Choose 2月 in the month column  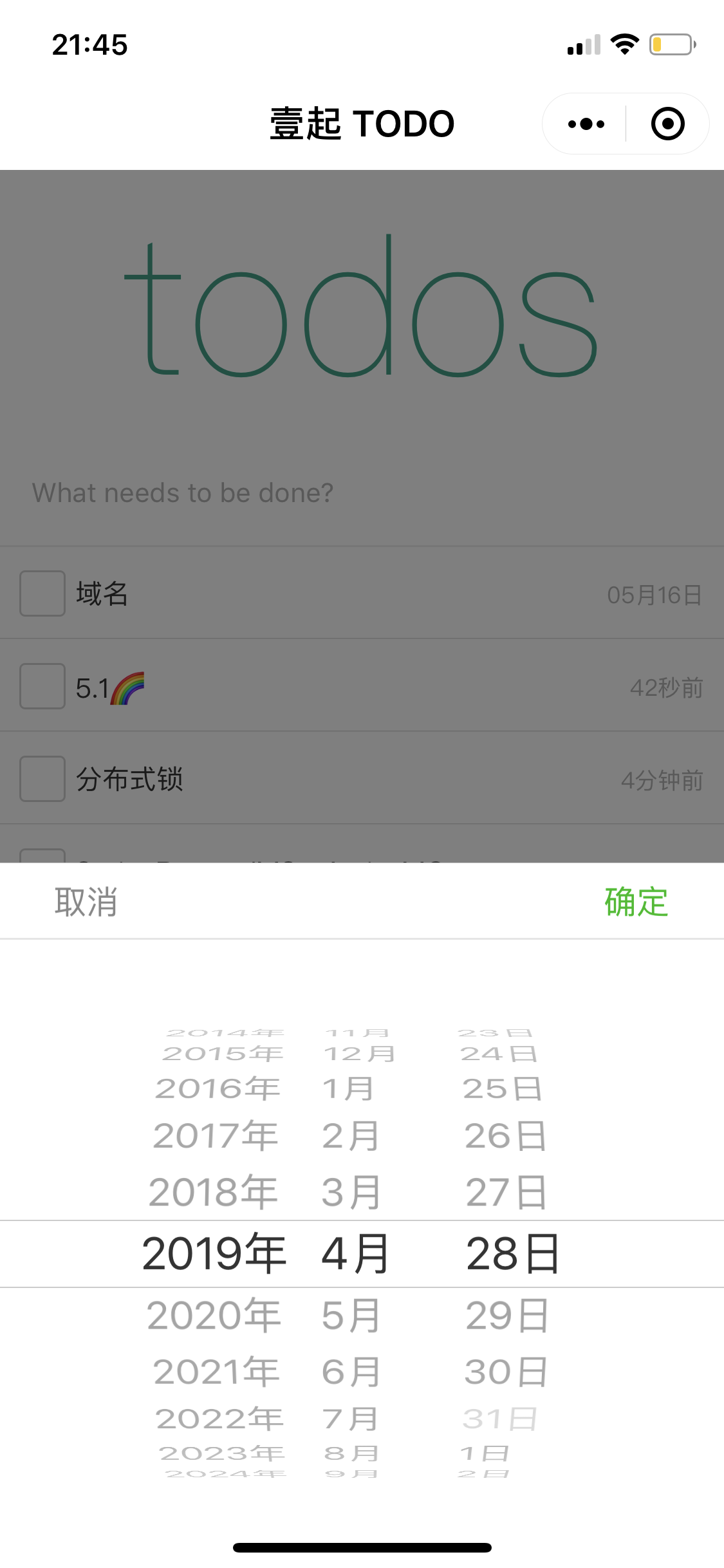click(x=351, y=1135)
